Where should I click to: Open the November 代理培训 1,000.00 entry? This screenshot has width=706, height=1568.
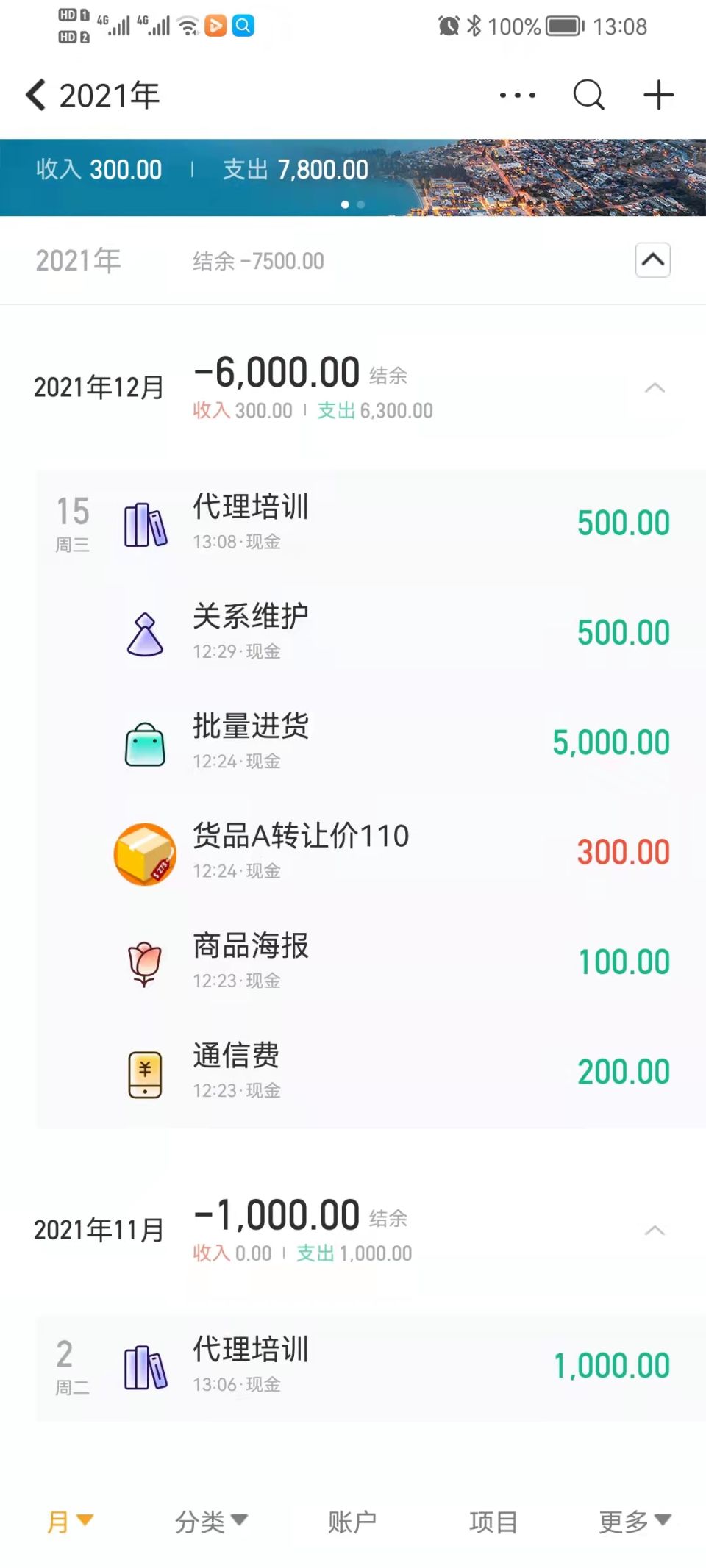point(371,1367)
